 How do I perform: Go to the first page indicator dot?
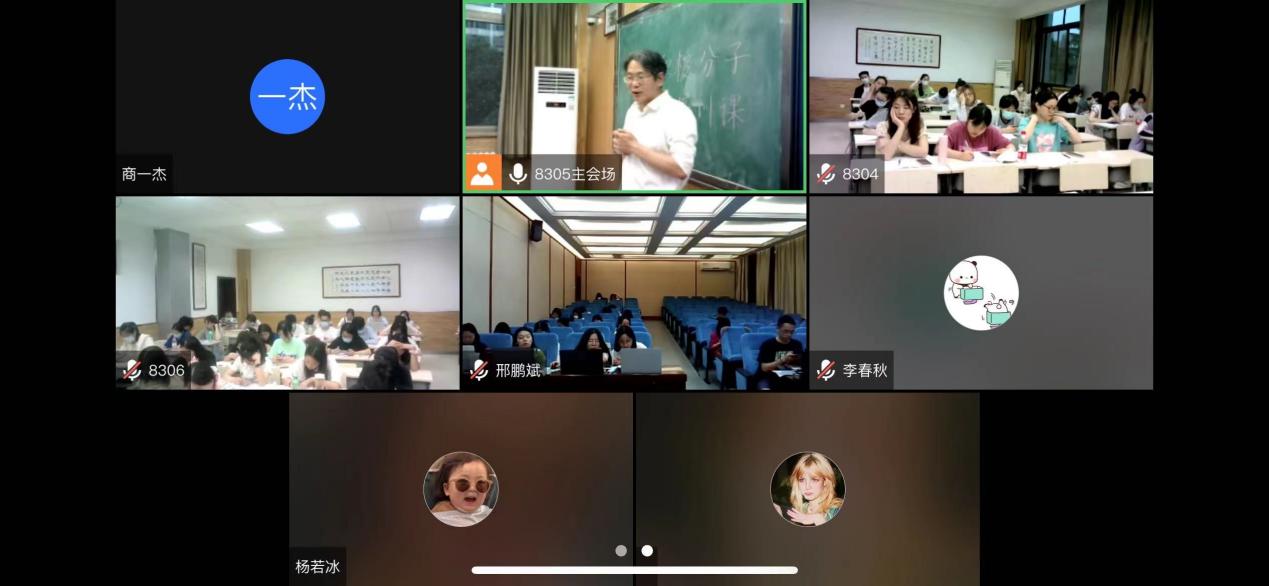coord(621,551)
